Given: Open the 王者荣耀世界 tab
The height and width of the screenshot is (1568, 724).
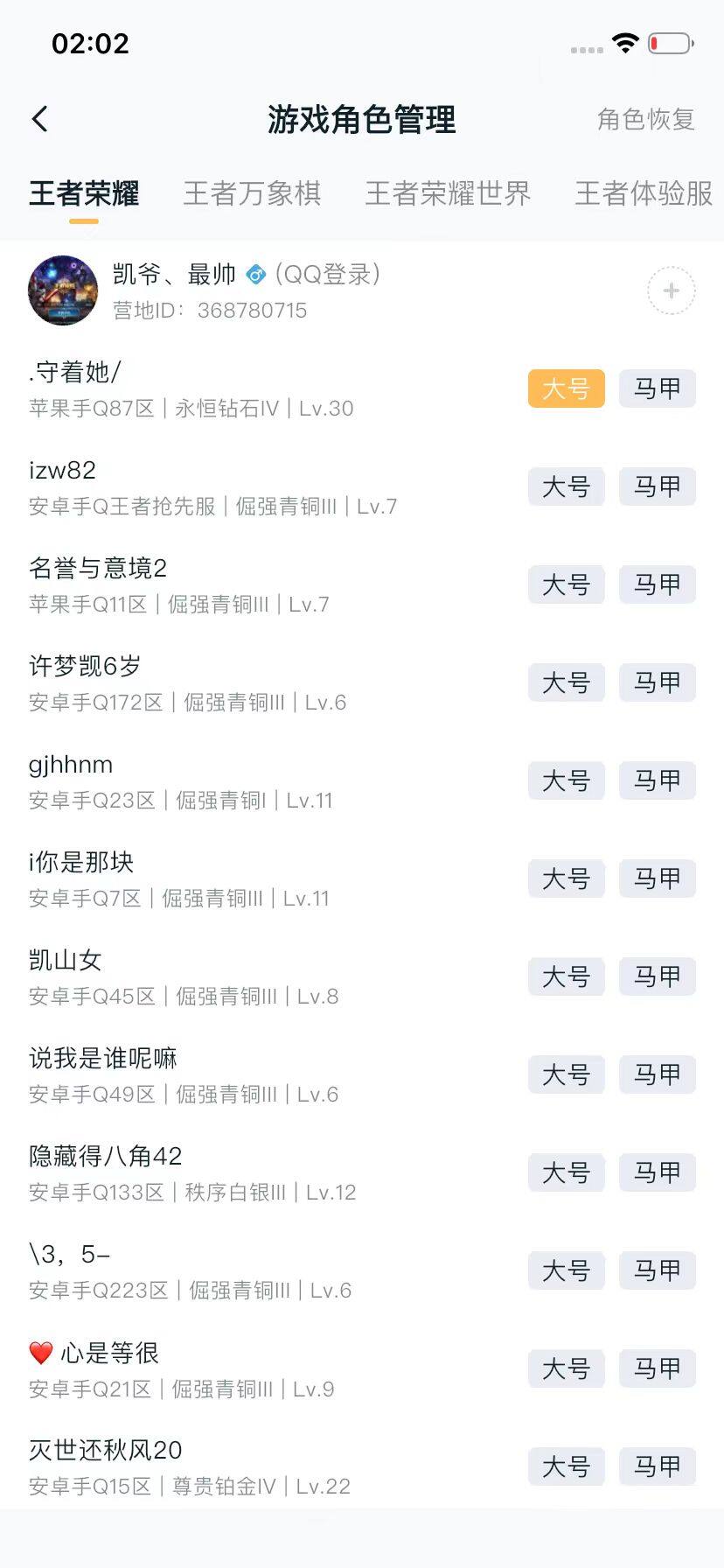Looking at the screenshot, I should click(448, 193).
